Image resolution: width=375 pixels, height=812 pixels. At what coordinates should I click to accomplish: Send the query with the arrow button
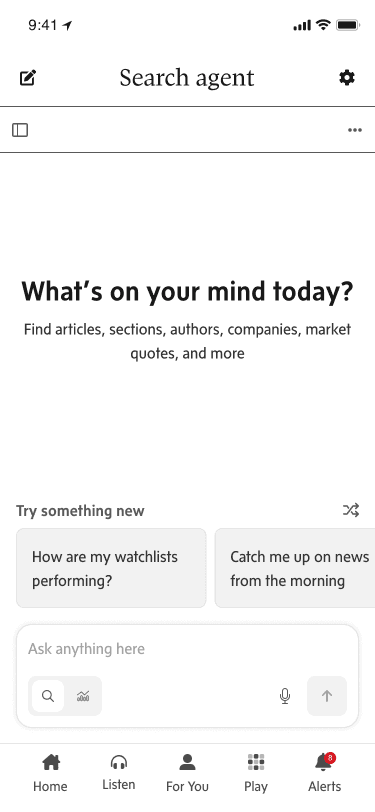click(x=327, y=696)
